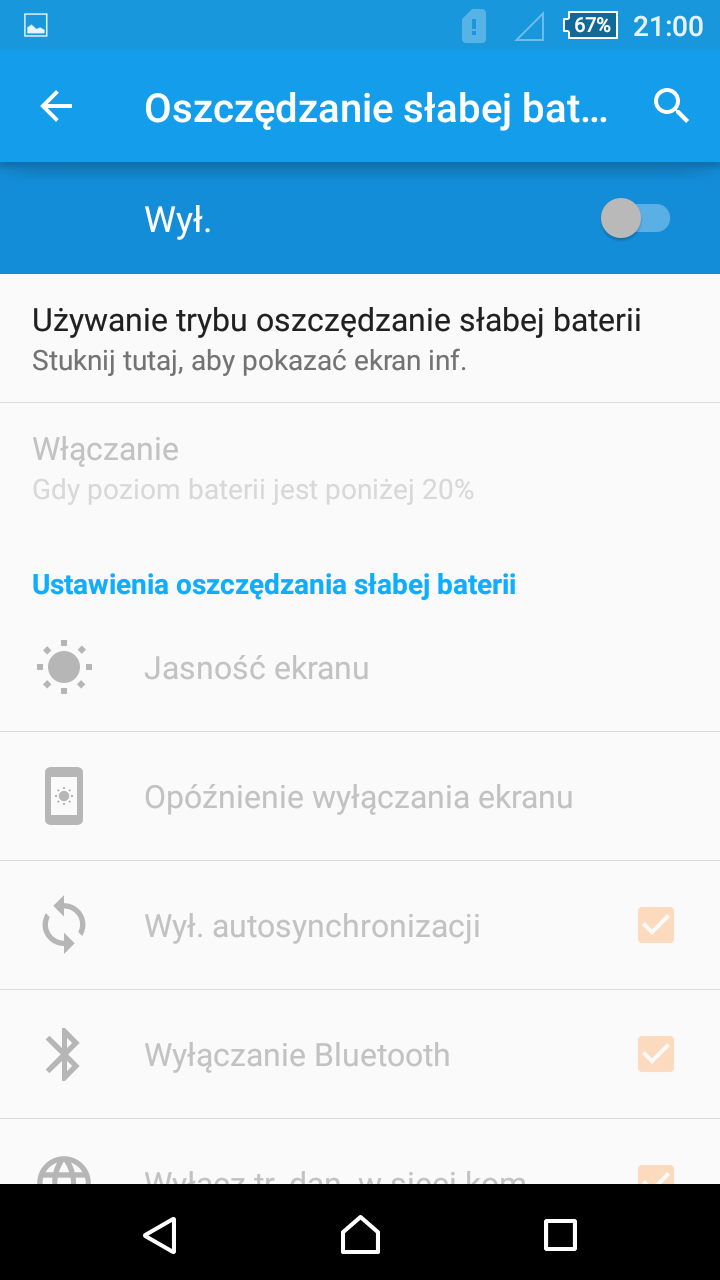The height and width of the screenshot is (1280, 720).
Task: Open Jasność ekranu setting
Action: point(360,667)
